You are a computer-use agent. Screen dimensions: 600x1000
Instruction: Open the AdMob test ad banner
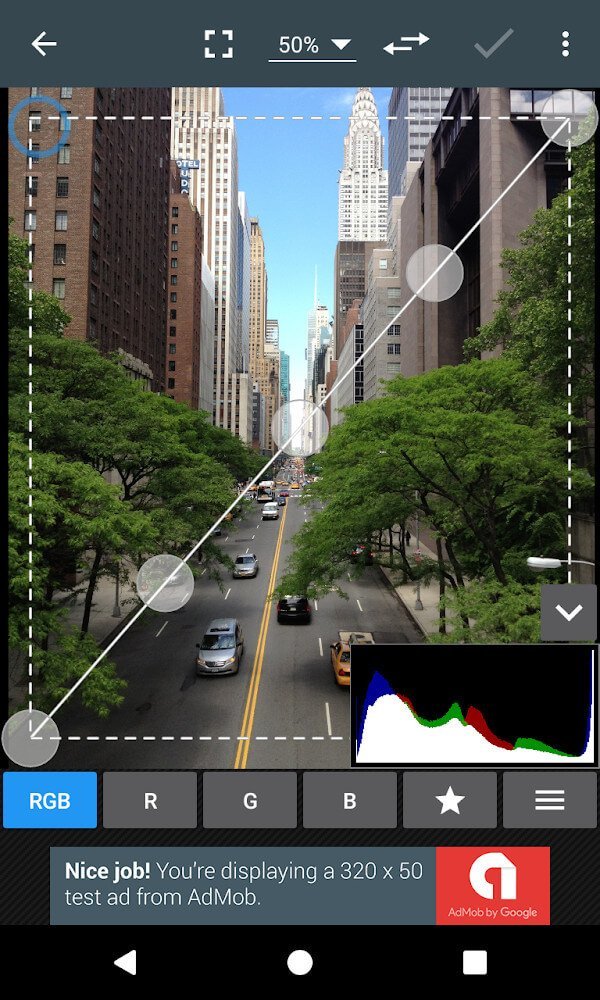click(300, 885)
